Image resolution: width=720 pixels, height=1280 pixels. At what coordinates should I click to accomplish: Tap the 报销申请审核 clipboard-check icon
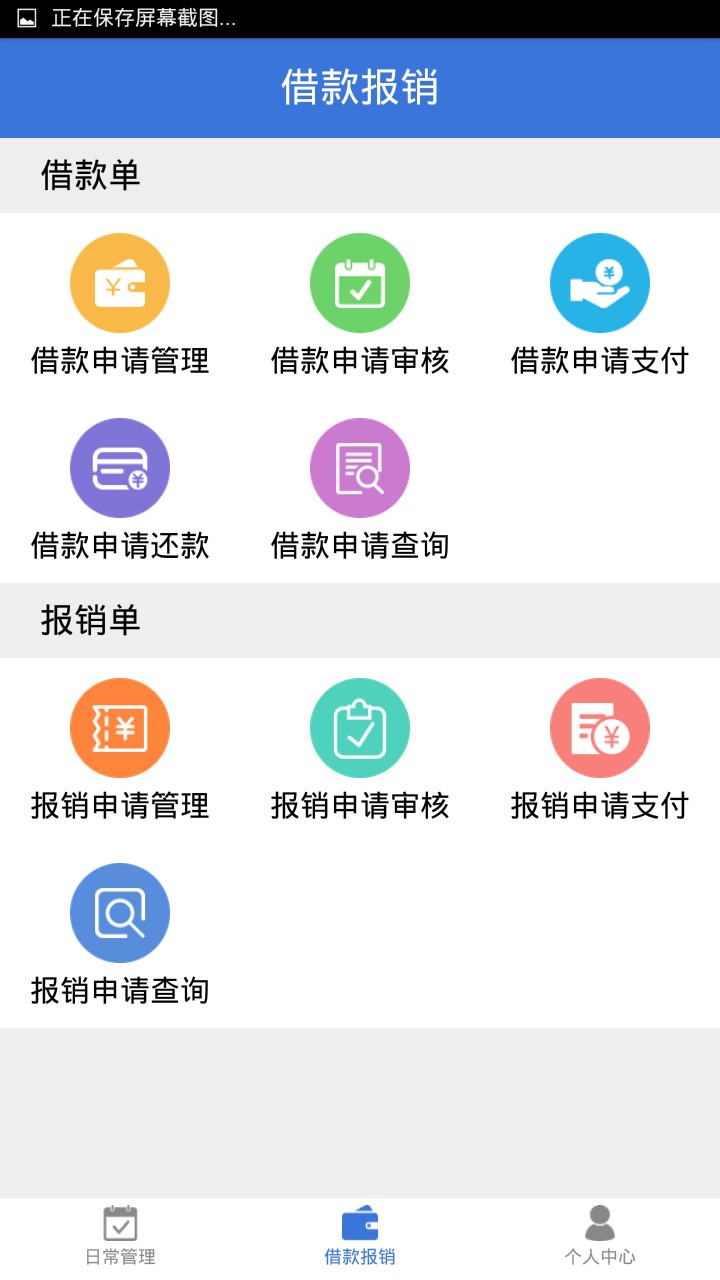coord(360,727)
